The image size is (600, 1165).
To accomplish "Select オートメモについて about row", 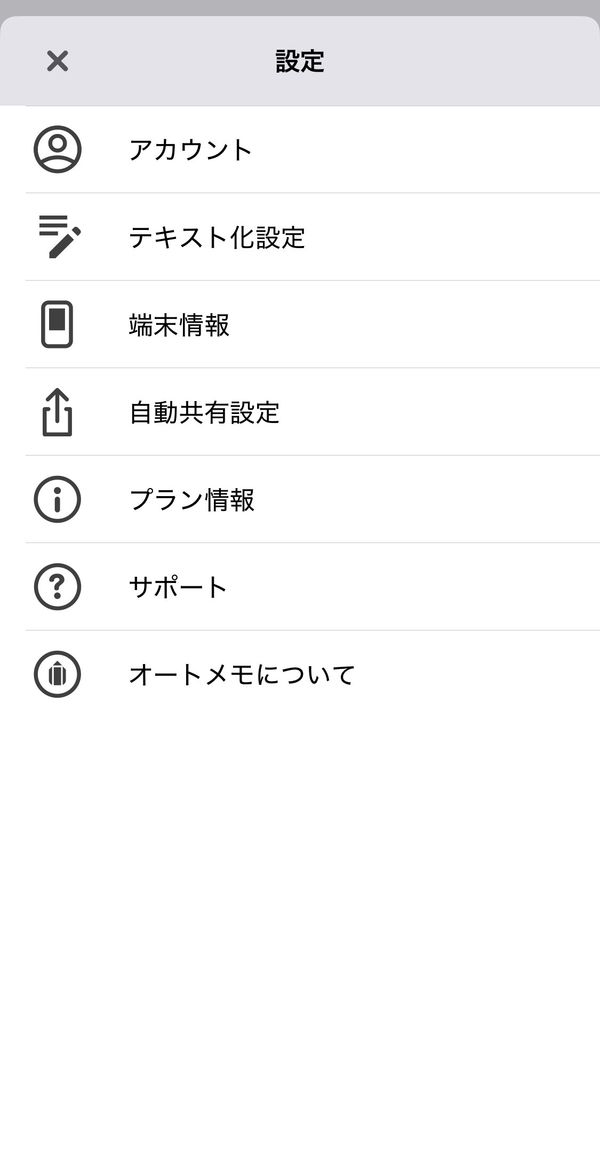I will point(313,675).
